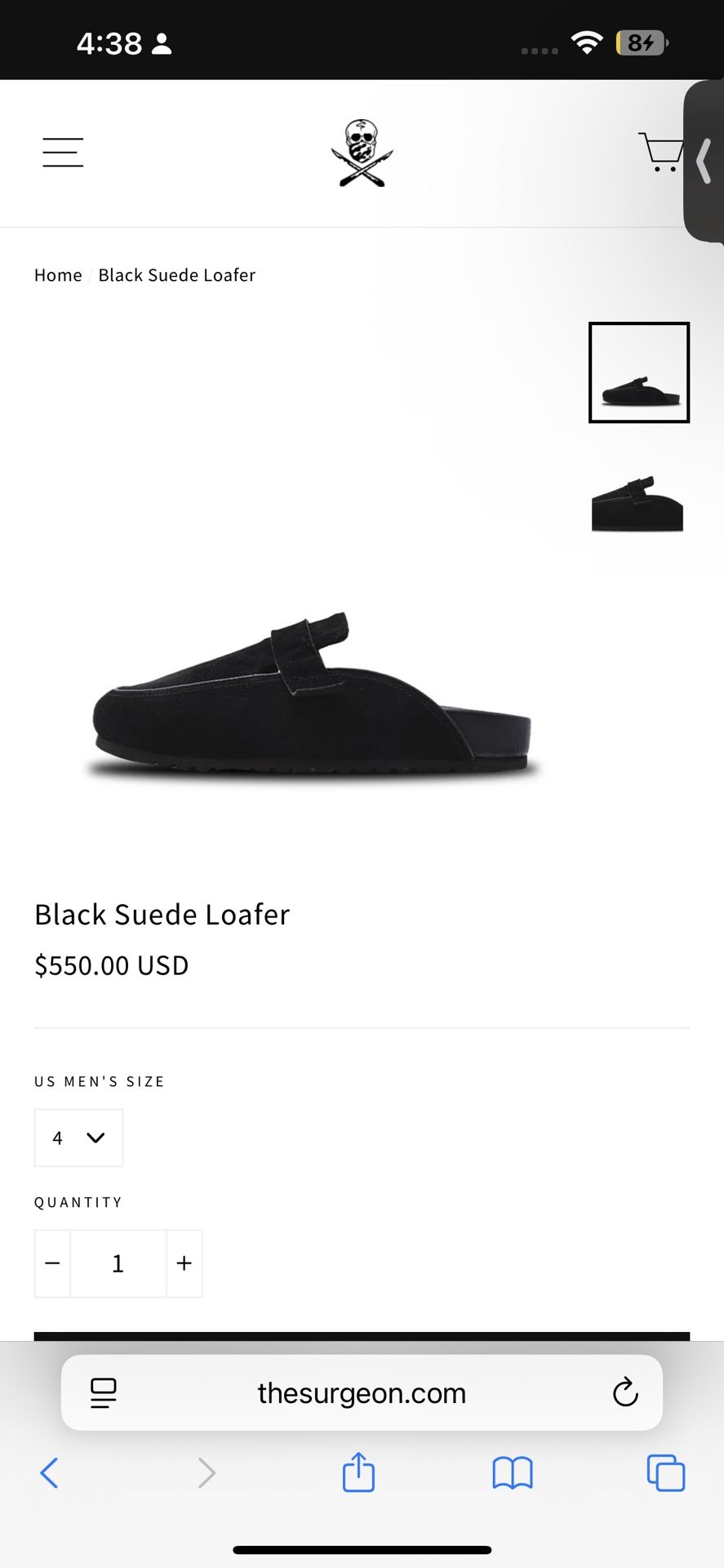
Task: Navigate to Home via the breadcrumb
Action: pyautogui.click(x=58, y=274)
